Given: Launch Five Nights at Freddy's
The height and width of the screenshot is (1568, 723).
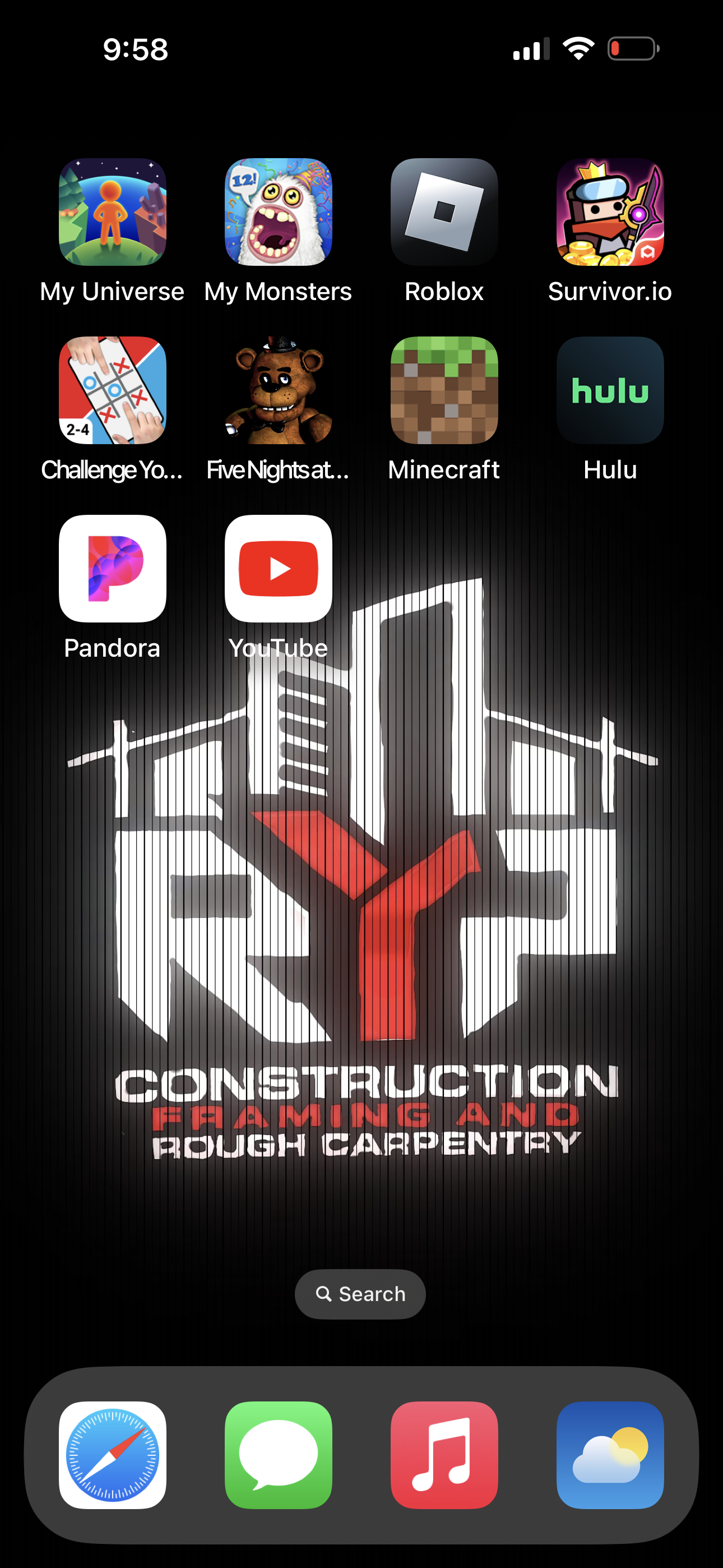Looking at the screenshot, I should tap(278, 390).
